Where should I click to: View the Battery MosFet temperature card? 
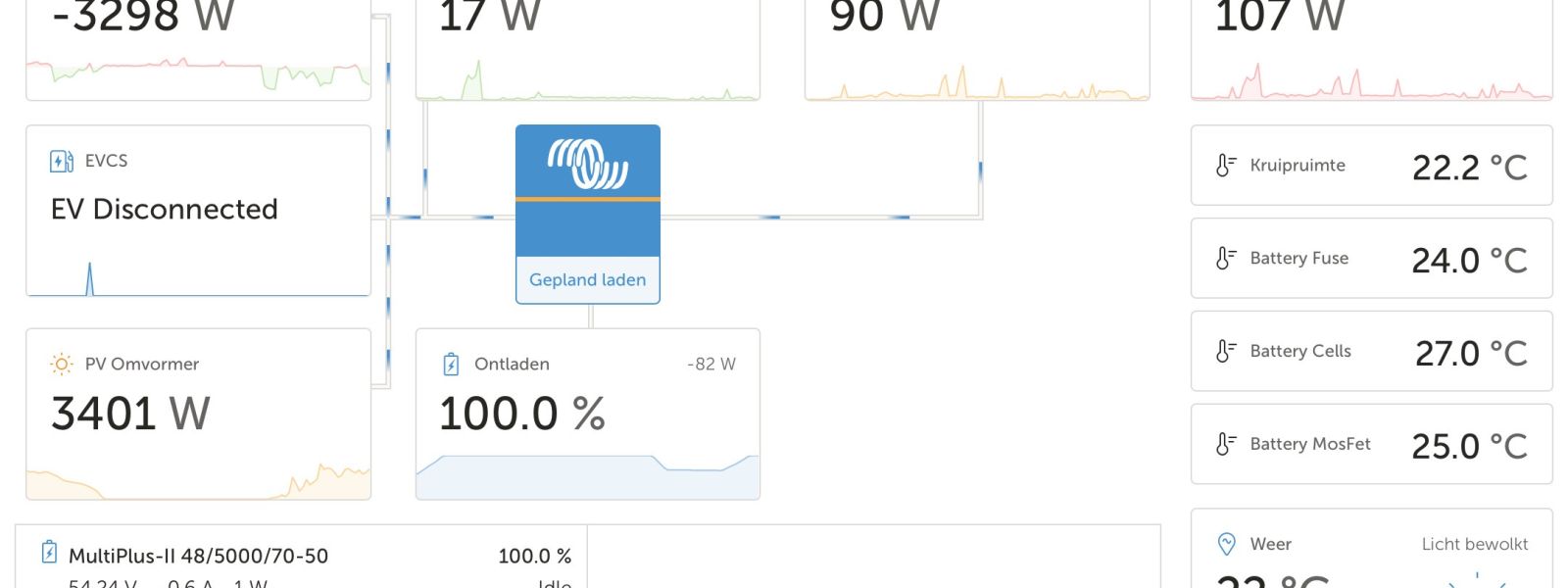pyautogui.click(x=1371, y=445)
